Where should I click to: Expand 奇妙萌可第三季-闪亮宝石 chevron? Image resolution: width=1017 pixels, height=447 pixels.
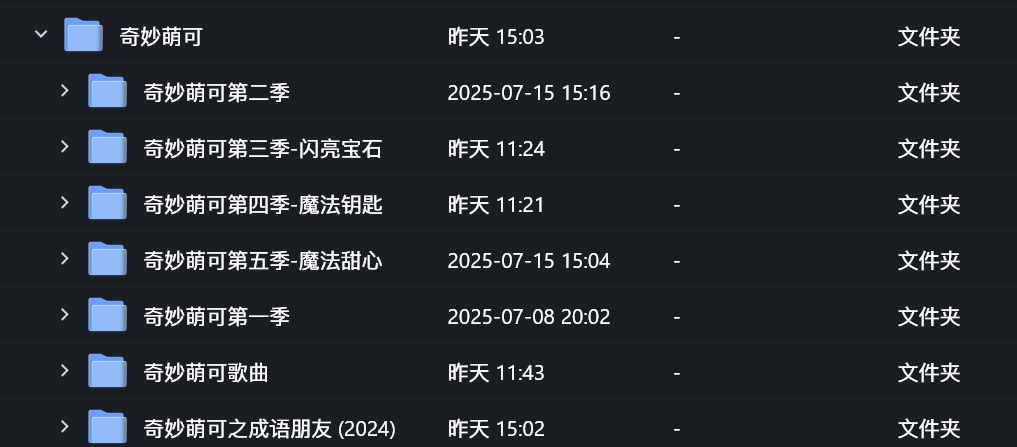65,147
